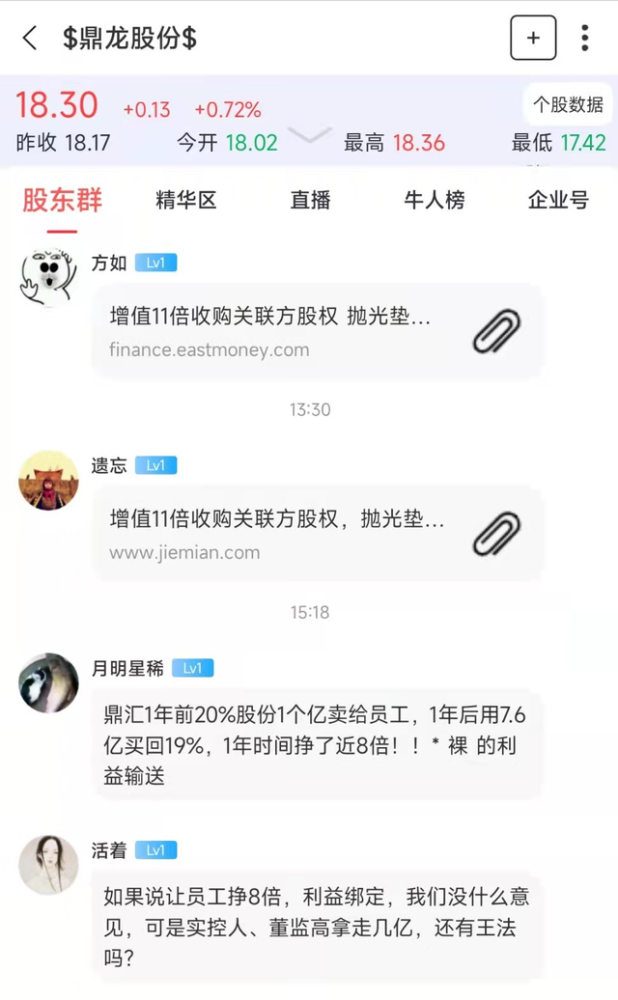Open 遗忘's www.jiemian.com link card
Viewport: 618px width, 1000px height.
[318, 534]
